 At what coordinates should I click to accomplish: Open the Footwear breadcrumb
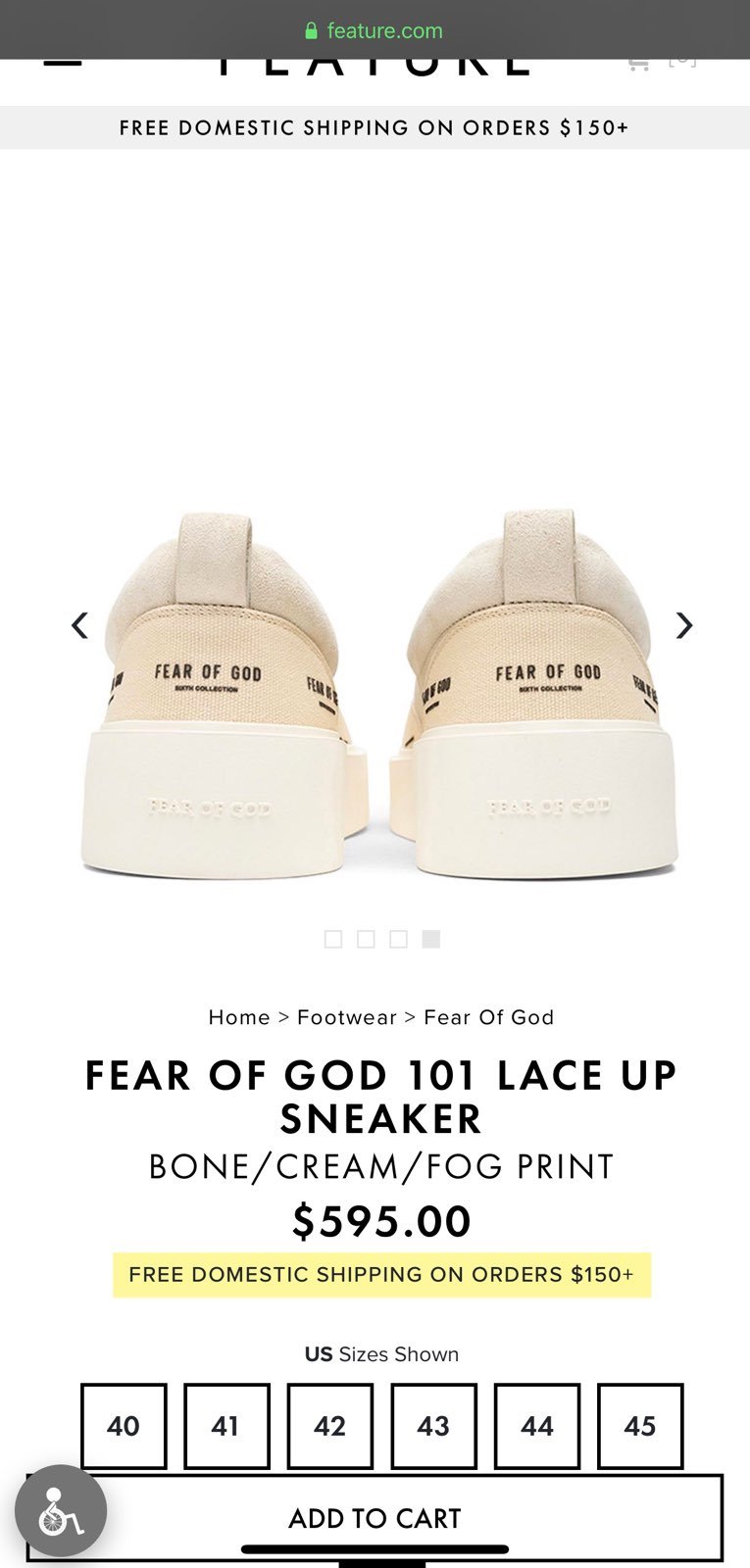[x=347, y=1017]
